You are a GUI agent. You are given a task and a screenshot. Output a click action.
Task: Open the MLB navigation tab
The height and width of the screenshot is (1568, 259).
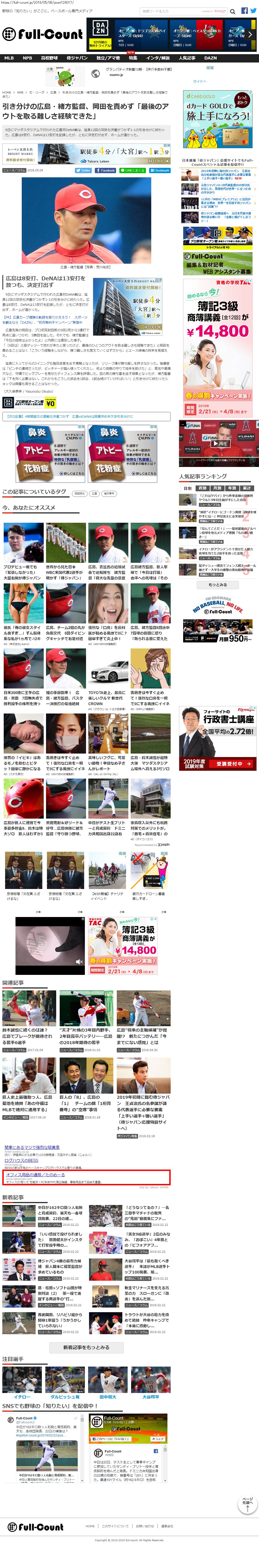coord(9,58)
